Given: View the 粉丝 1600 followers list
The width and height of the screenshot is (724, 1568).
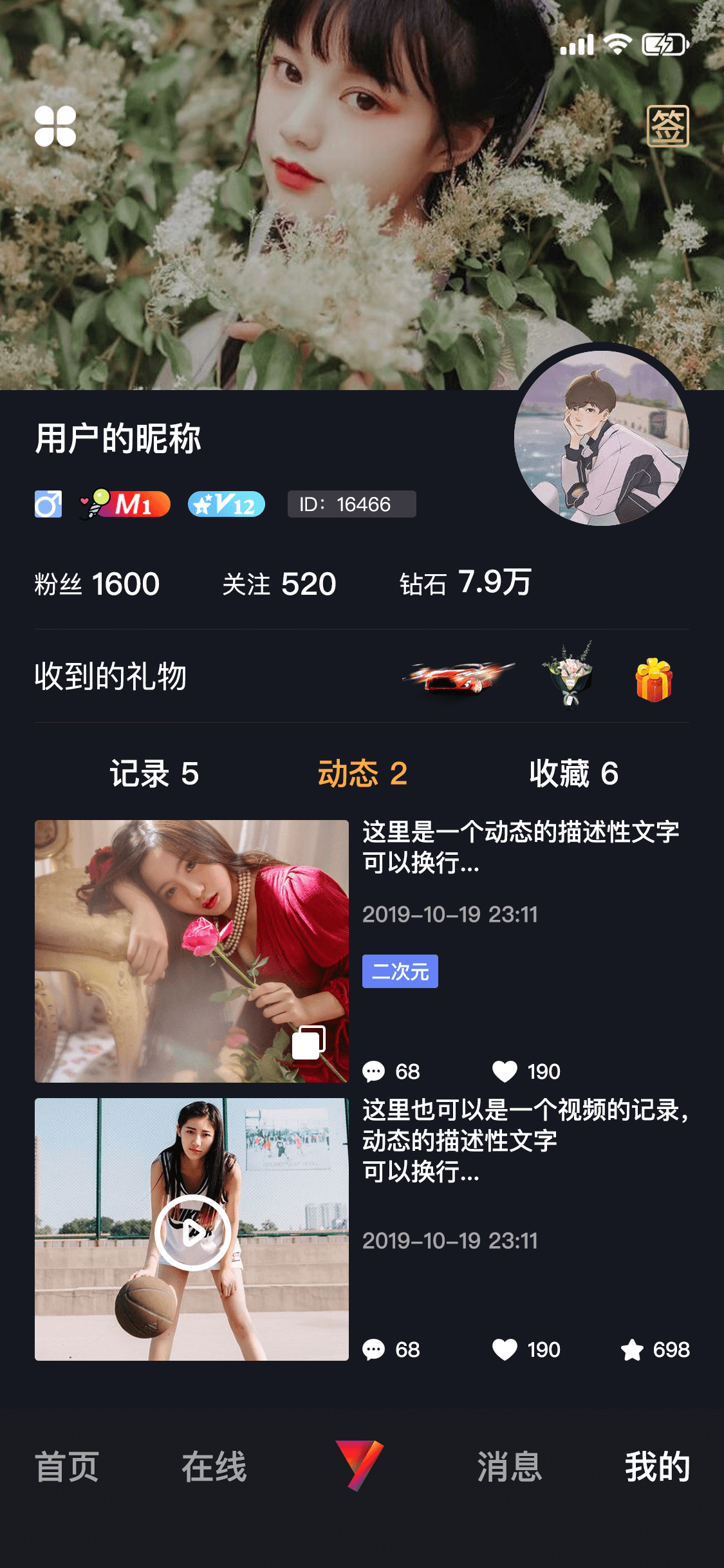Looking at the screenshot, I should click(97, 584).
